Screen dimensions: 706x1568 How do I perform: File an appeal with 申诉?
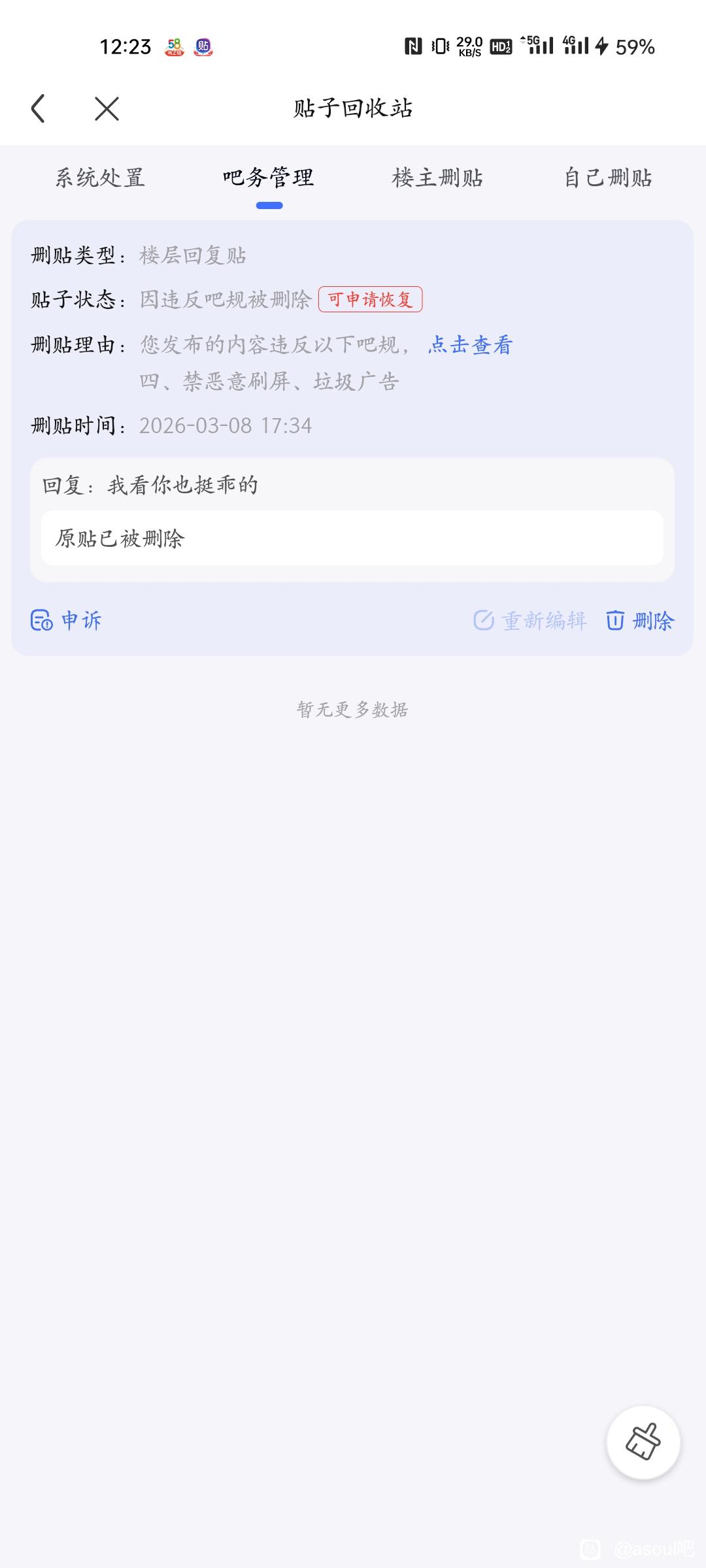click(67, 620)
